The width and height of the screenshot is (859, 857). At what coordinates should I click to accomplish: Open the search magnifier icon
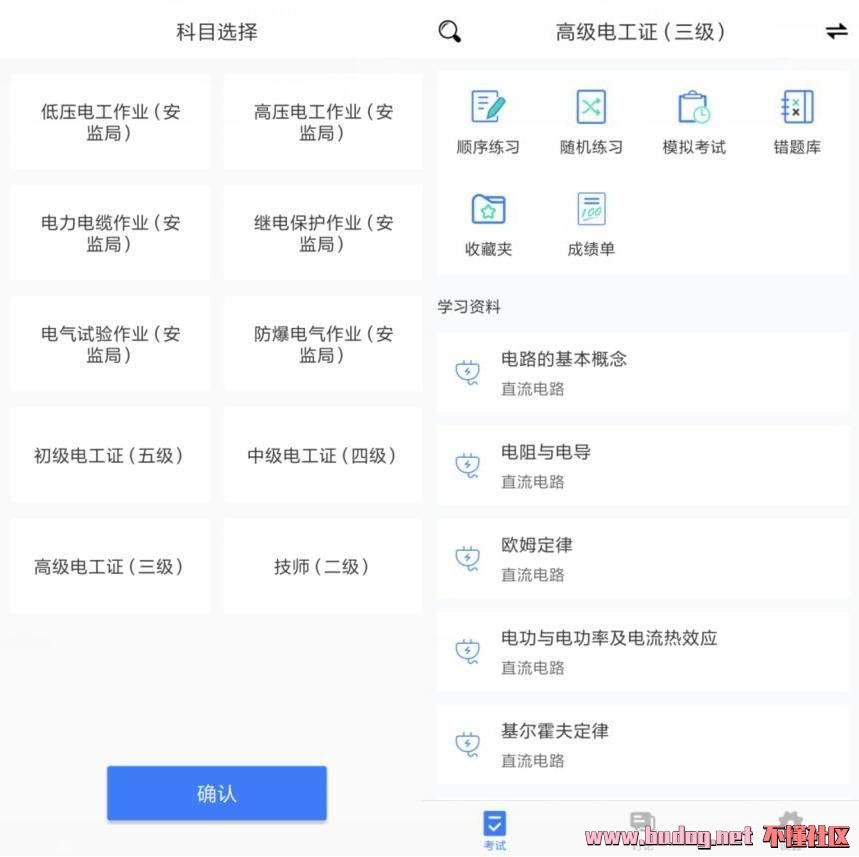(450, 32)
